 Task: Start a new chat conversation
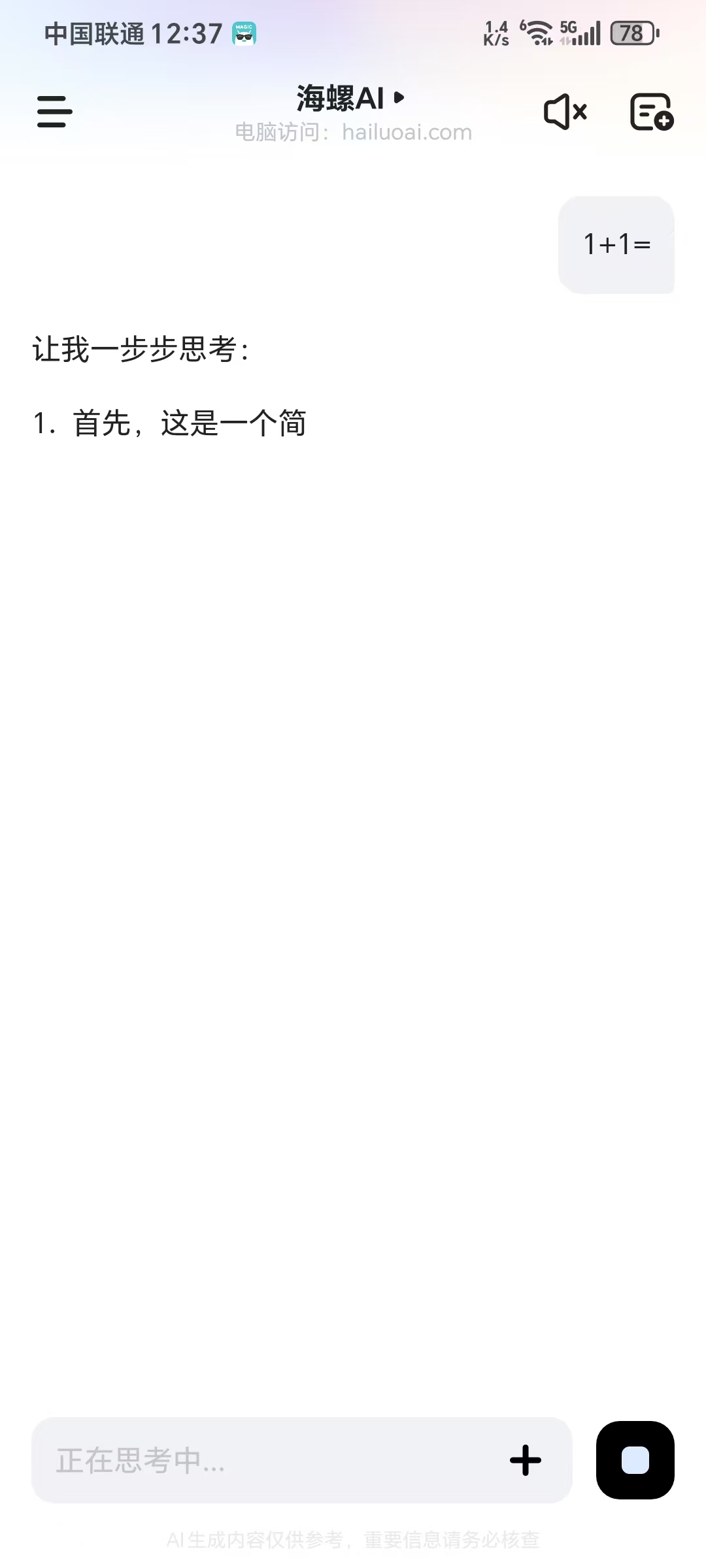click(x=651, y=112)
